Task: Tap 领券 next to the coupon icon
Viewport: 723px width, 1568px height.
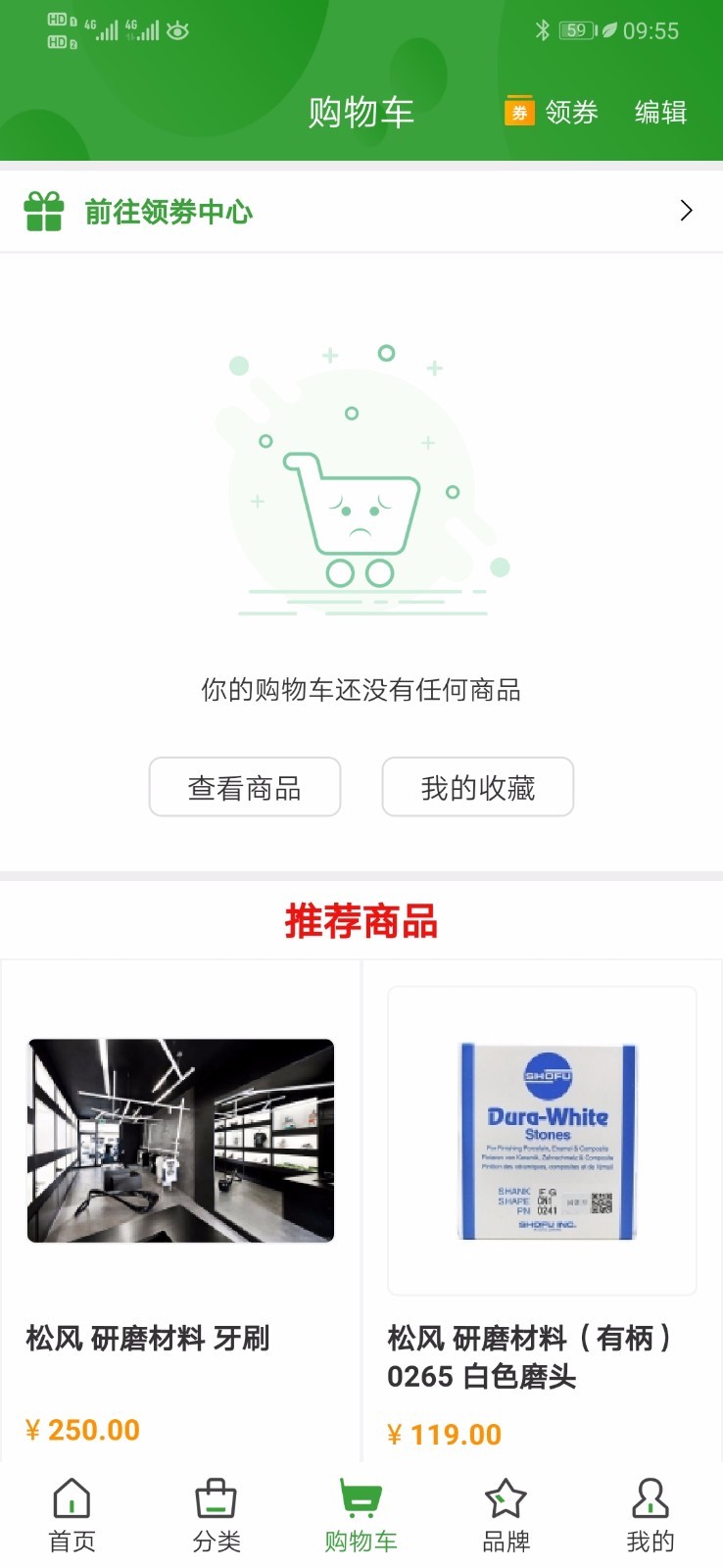Action: tap(571, 112)
